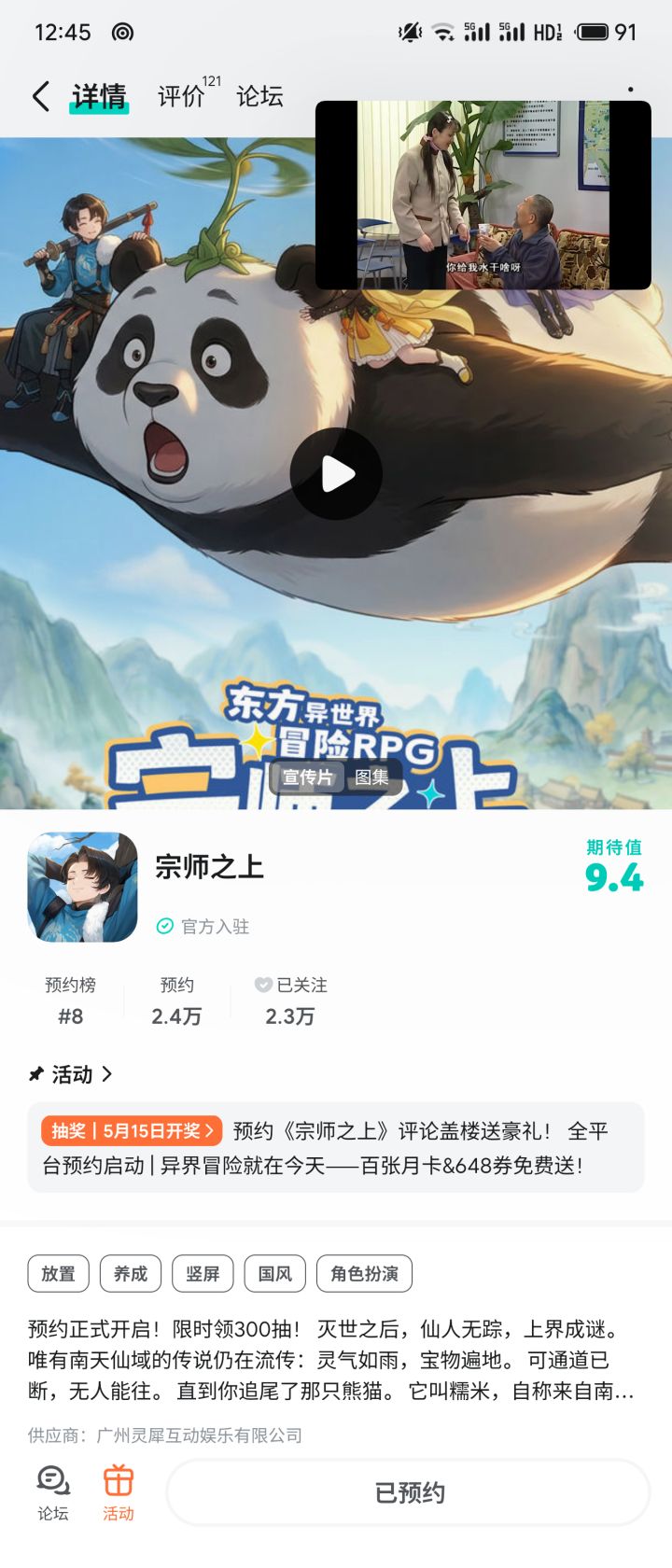Select the 国风 tag
The image size is (672, 1568).
click(274, 1273)
